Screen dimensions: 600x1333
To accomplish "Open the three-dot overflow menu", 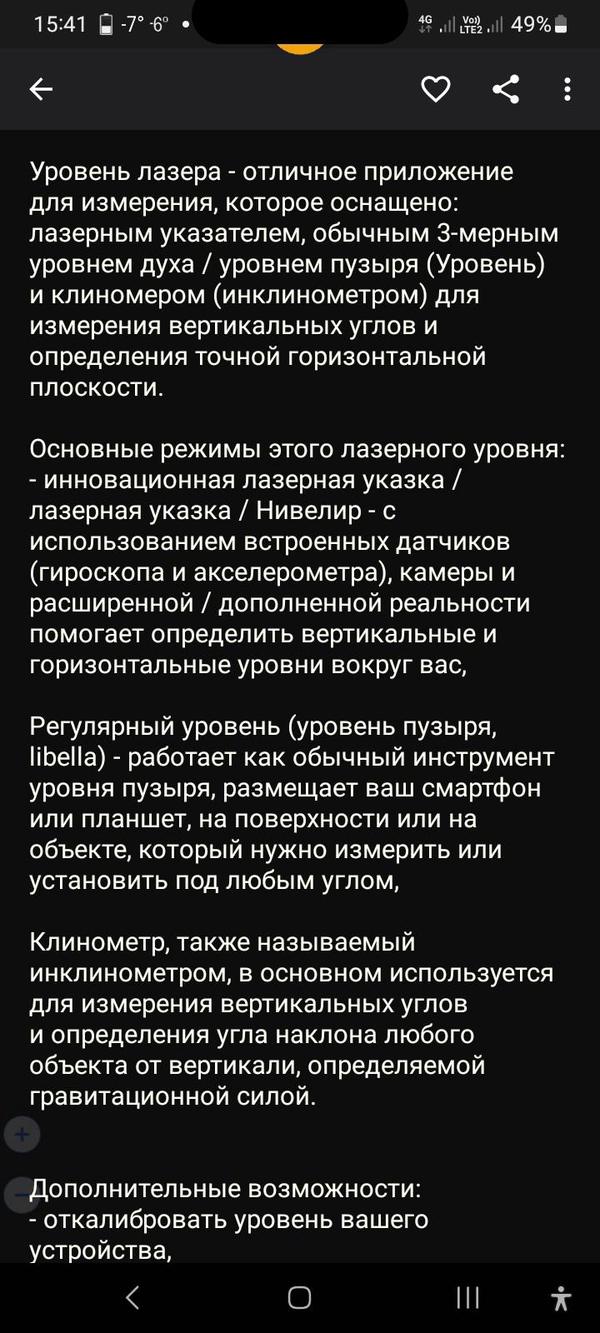I will click(x=567, y=90).
